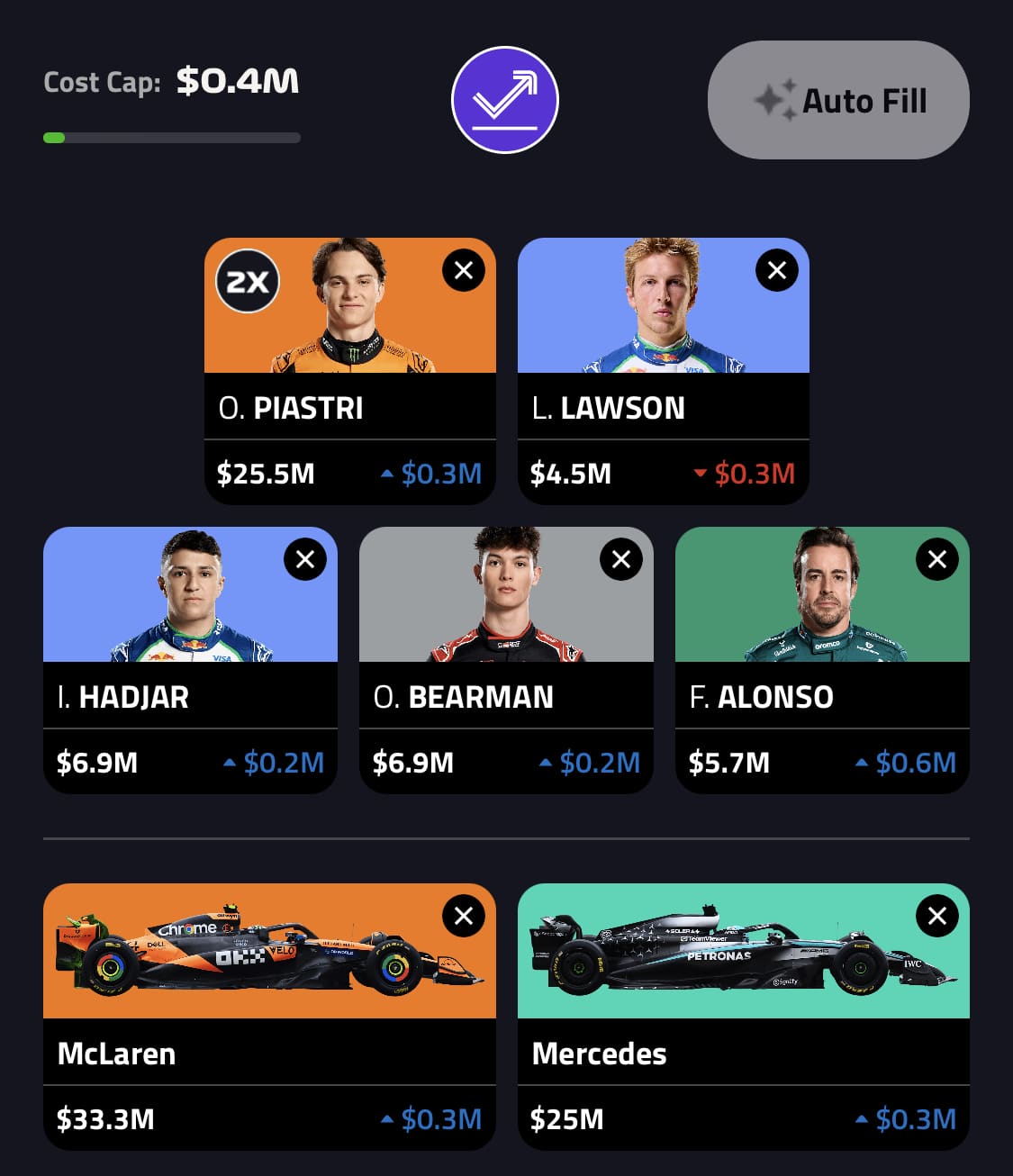The width and height of the screenshot is (1013, 1176).
Task: Remove O. Piastri from the team
Action: tap(464, 270)
